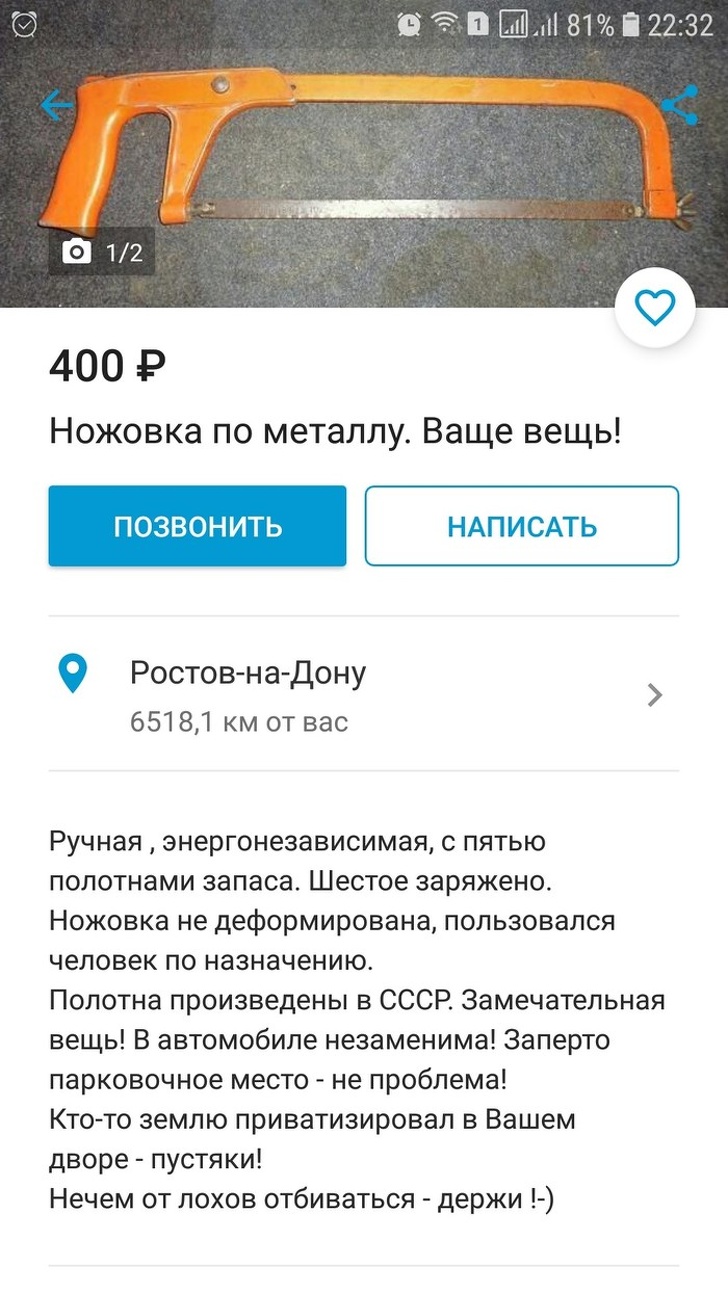
Task: Go back using the arrow icon
Action: [x=56, y=104]
